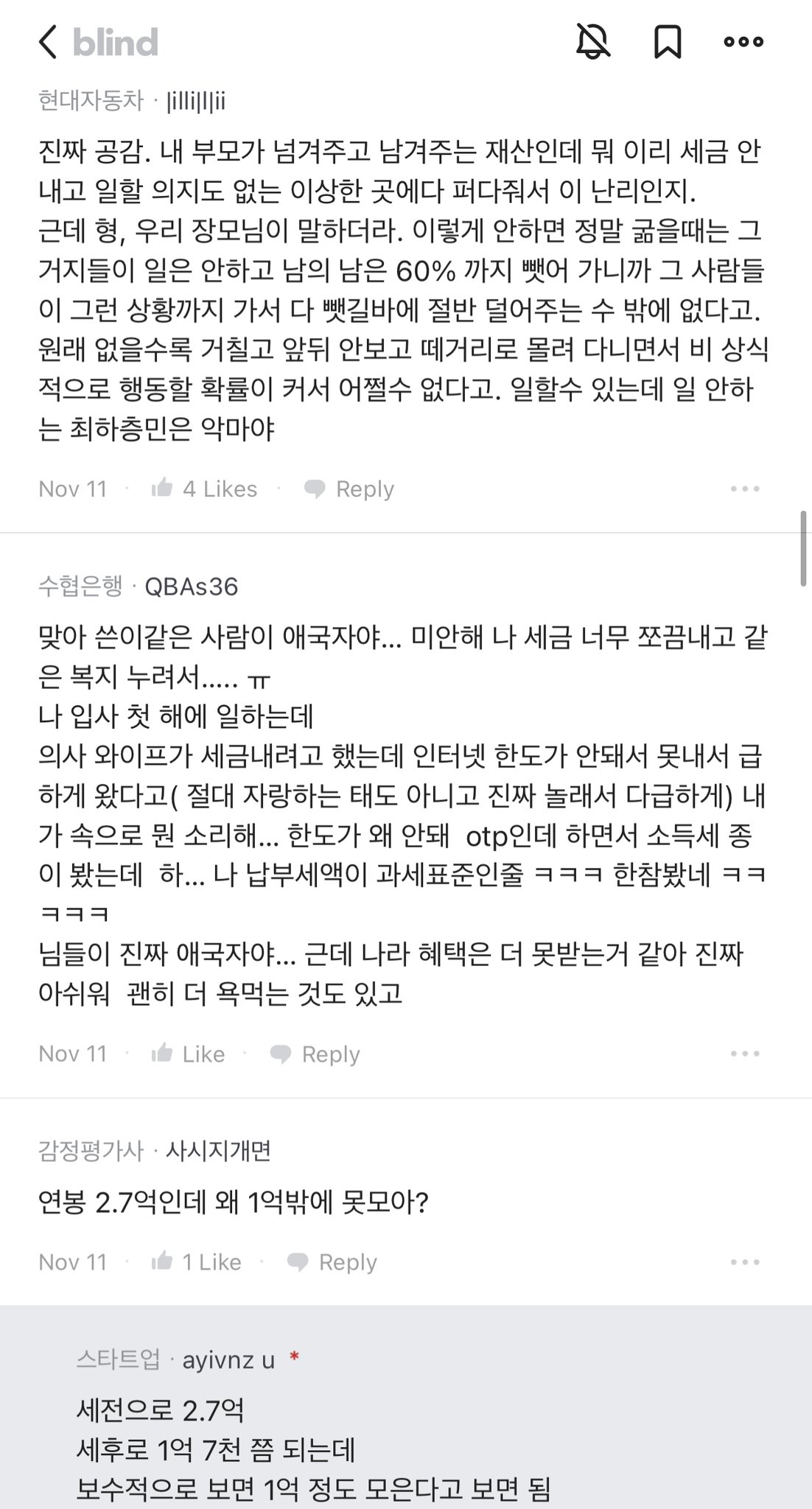Like the 감정평가사 comment with 1 Like
812x1509 pixels.
point(196,1262)
